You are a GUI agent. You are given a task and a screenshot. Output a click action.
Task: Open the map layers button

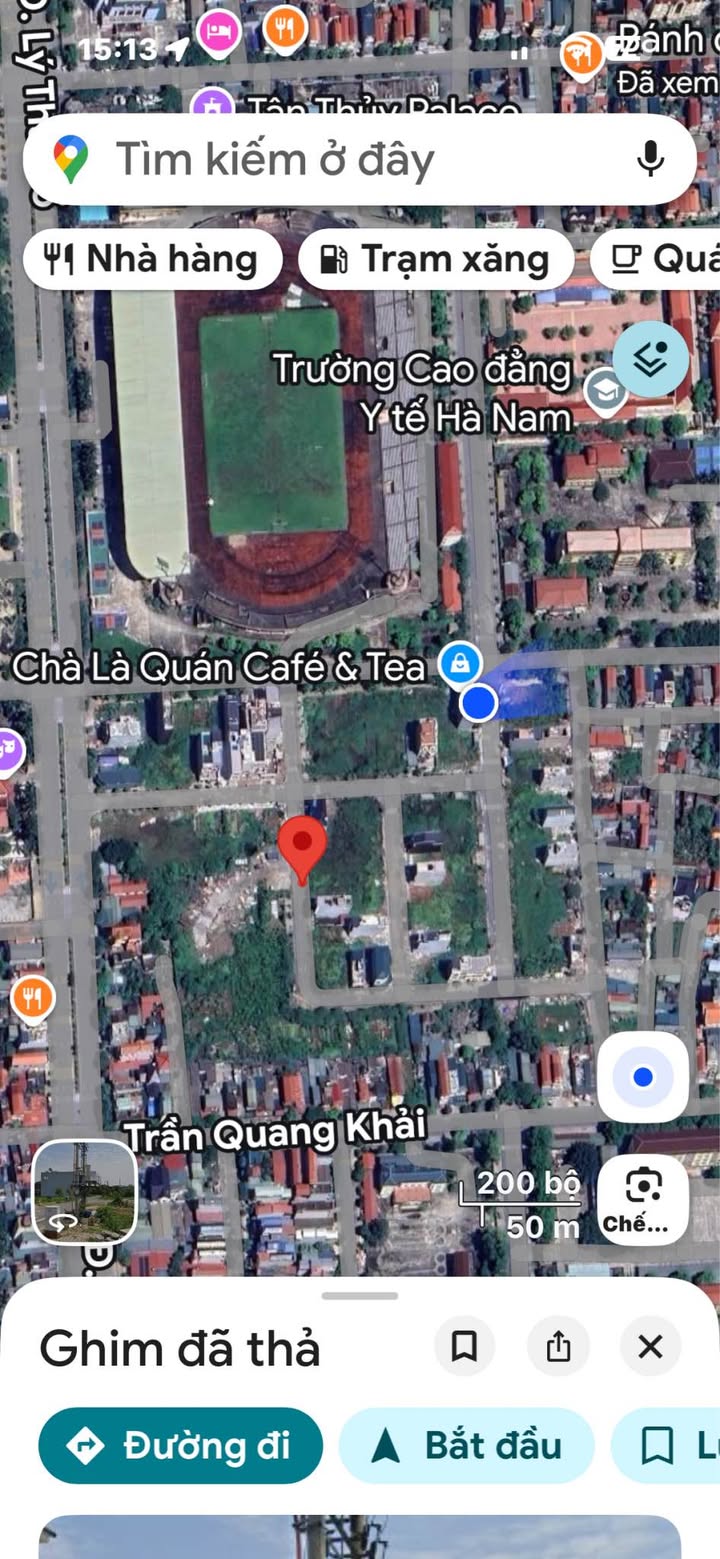point(651,360)
